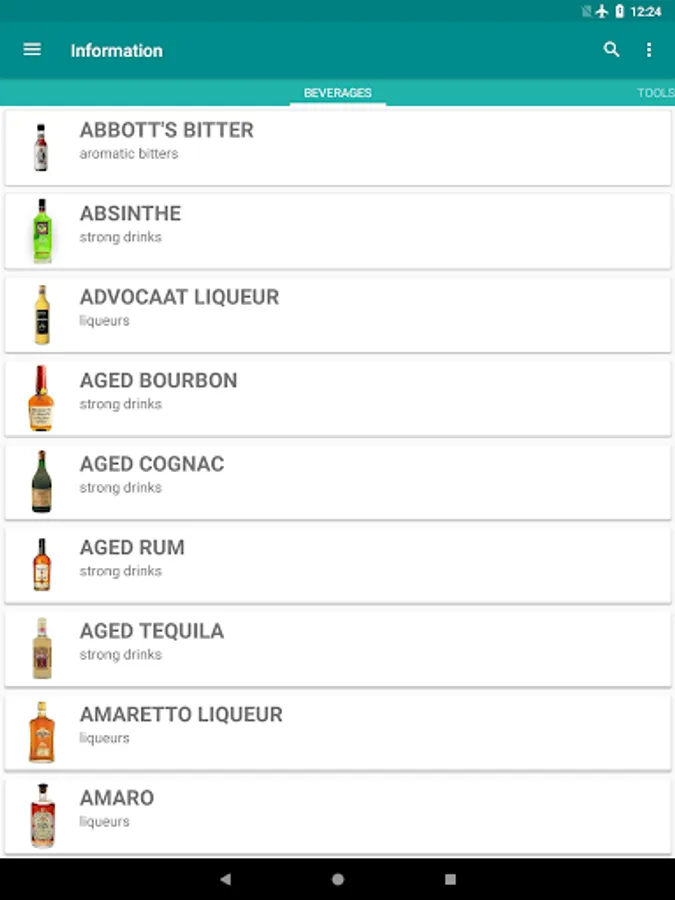Select Aged Bourbon from the list

click(337, 398)
